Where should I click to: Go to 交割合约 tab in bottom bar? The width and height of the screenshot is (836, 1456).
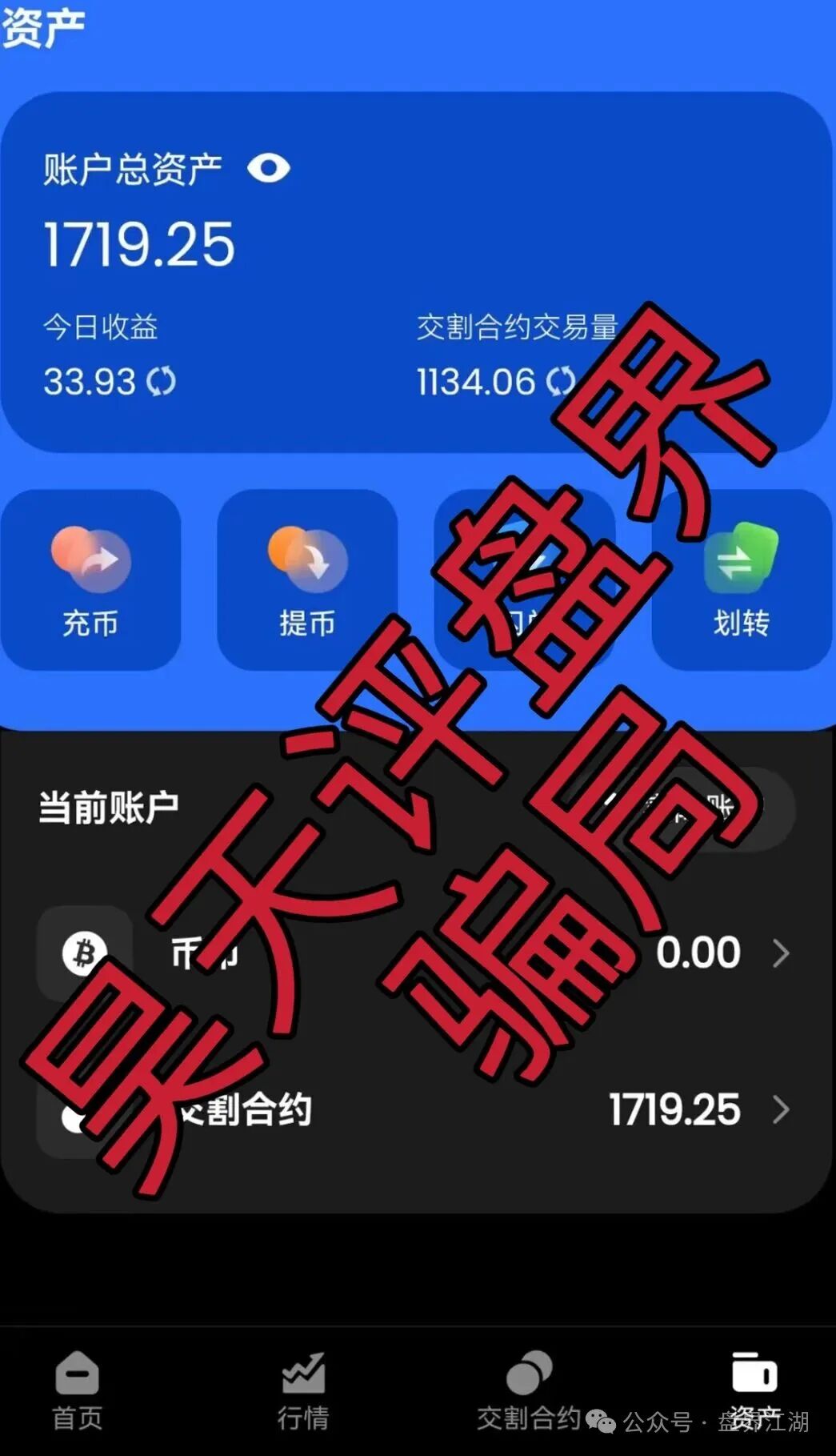(x=529, y=1391)
